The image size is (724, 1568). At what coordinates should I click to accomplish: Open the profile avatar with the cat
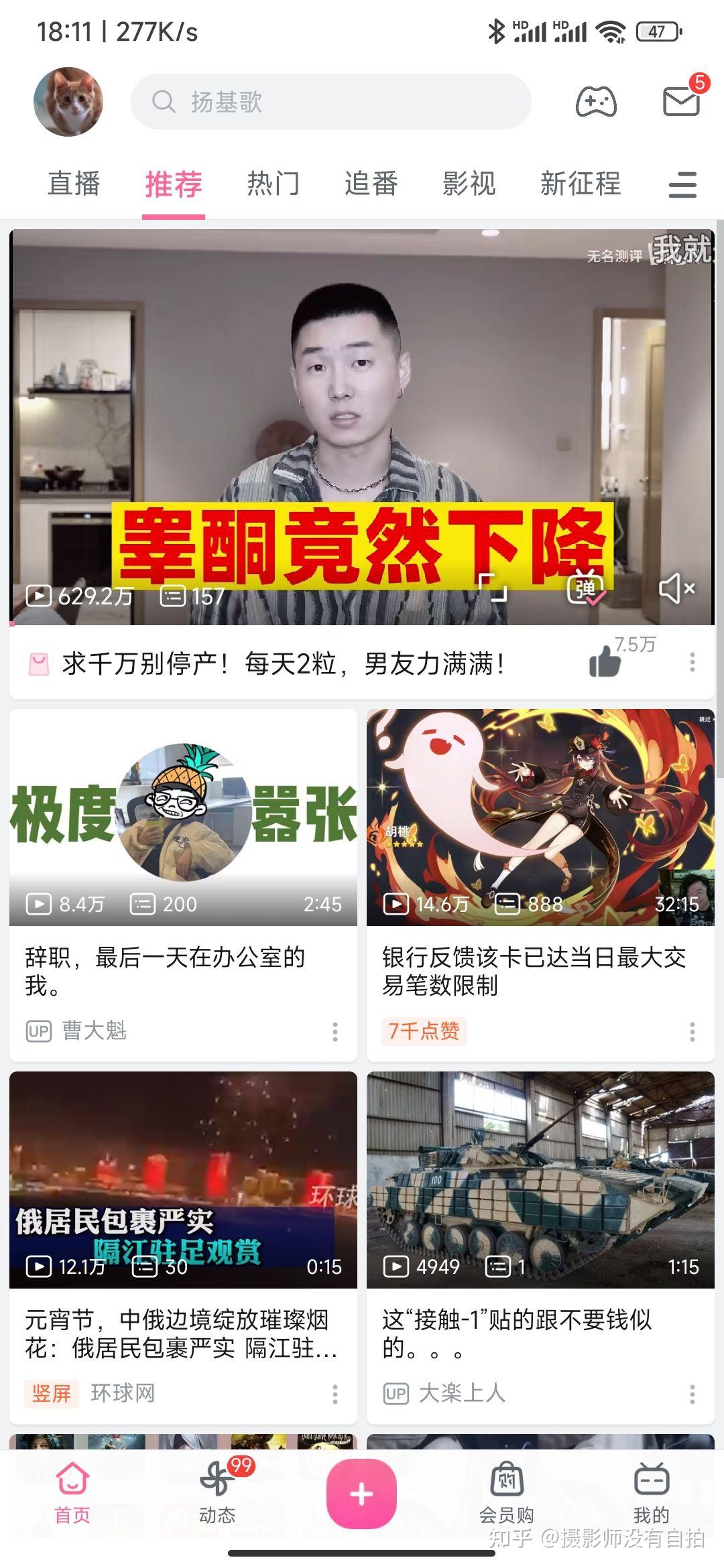(68, 102)
